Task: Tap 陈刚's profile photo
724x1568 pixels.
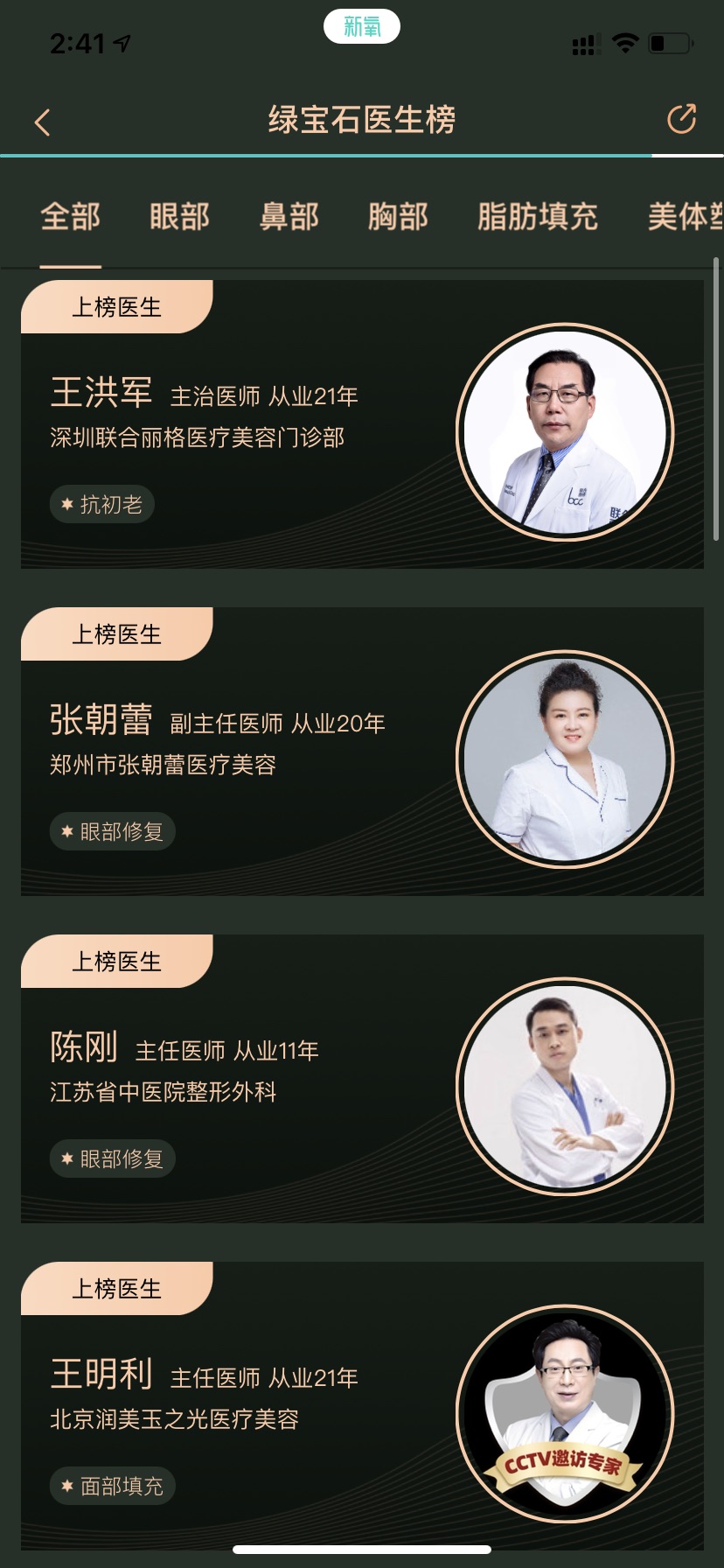Action: 563,1086
